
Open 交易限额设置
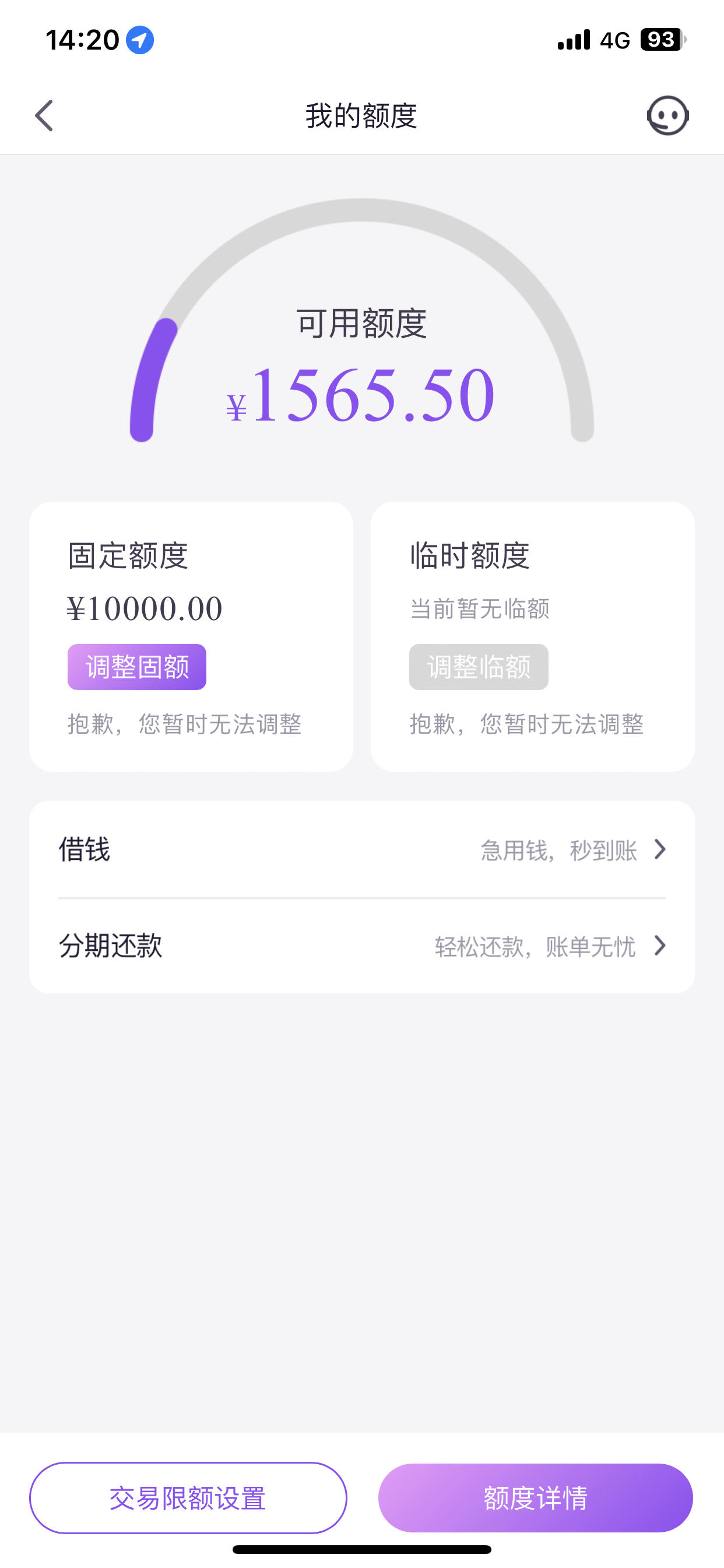(188, 1498)
